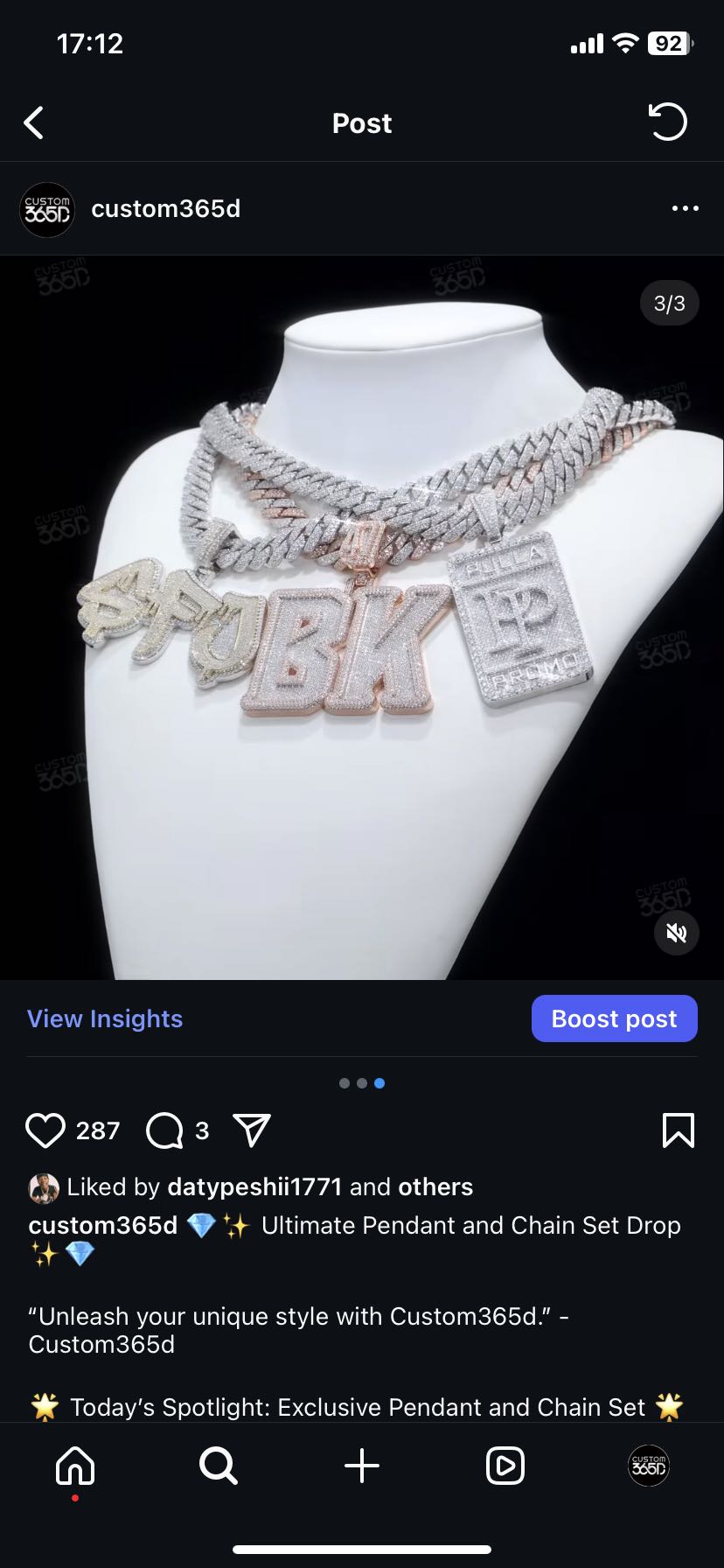Open custom365d profile from post header
The height and width of the screenshot is (1568, 724).
tap(165, 209)
